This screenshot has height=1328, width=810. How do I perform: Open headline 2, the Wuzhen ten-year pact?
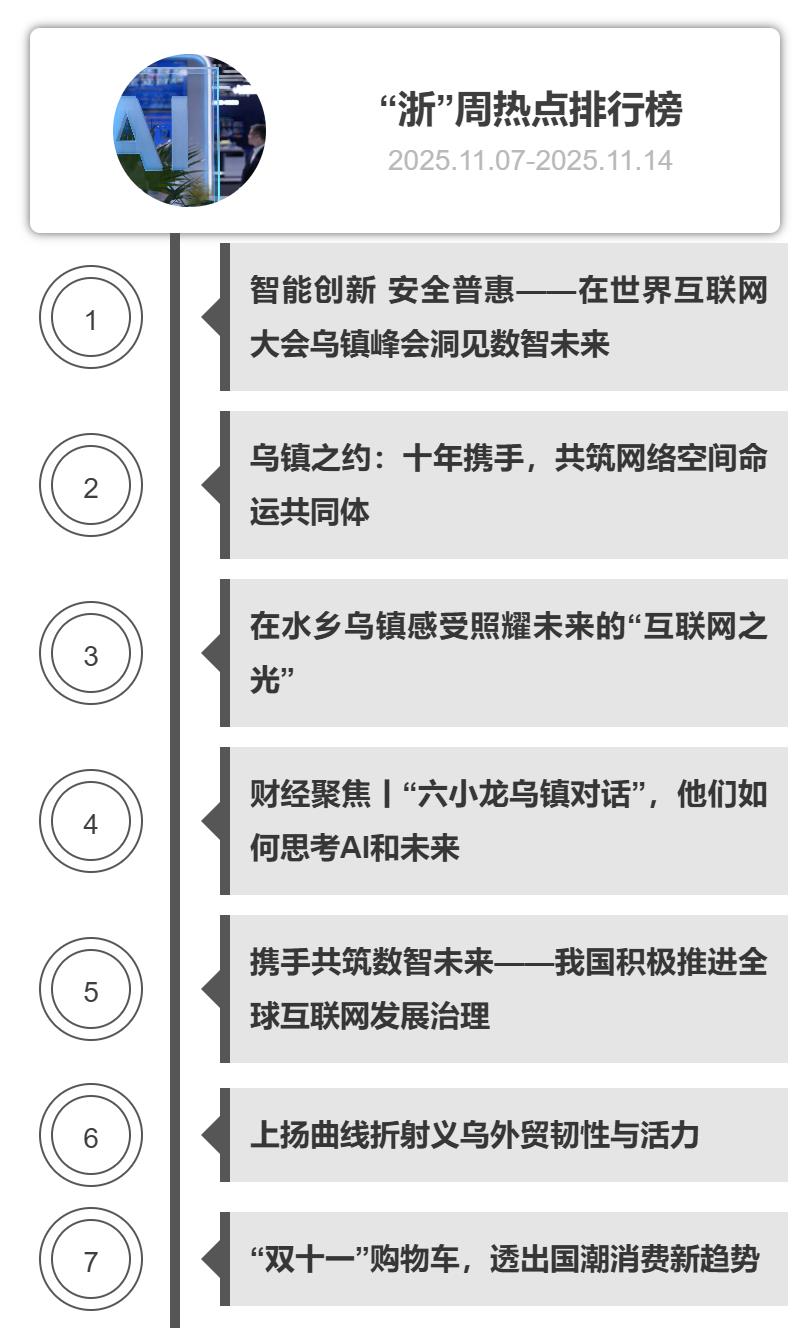click(507, 486)
